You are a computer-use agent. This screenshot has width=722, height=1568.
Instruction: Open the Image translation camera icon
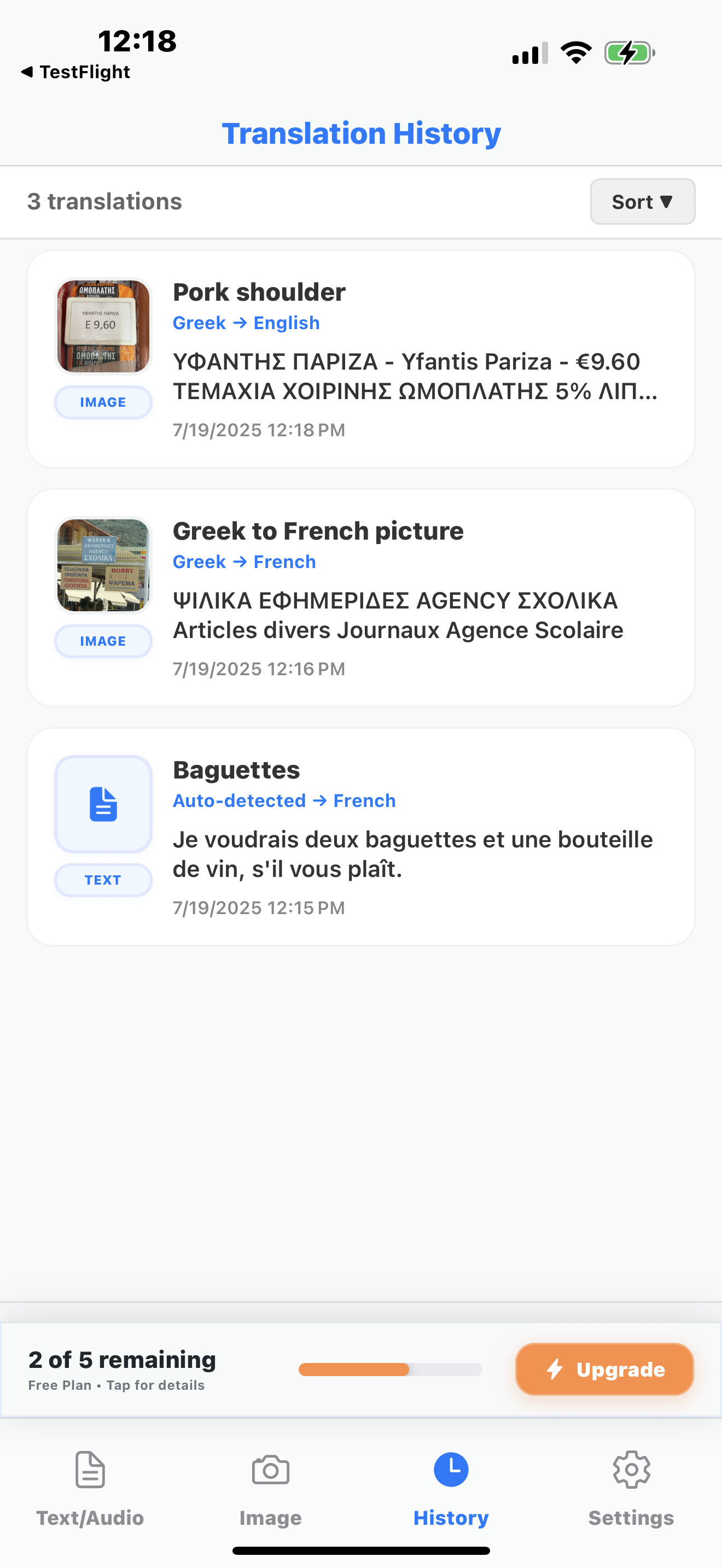pyautogui.click(x=270, y=1470)
